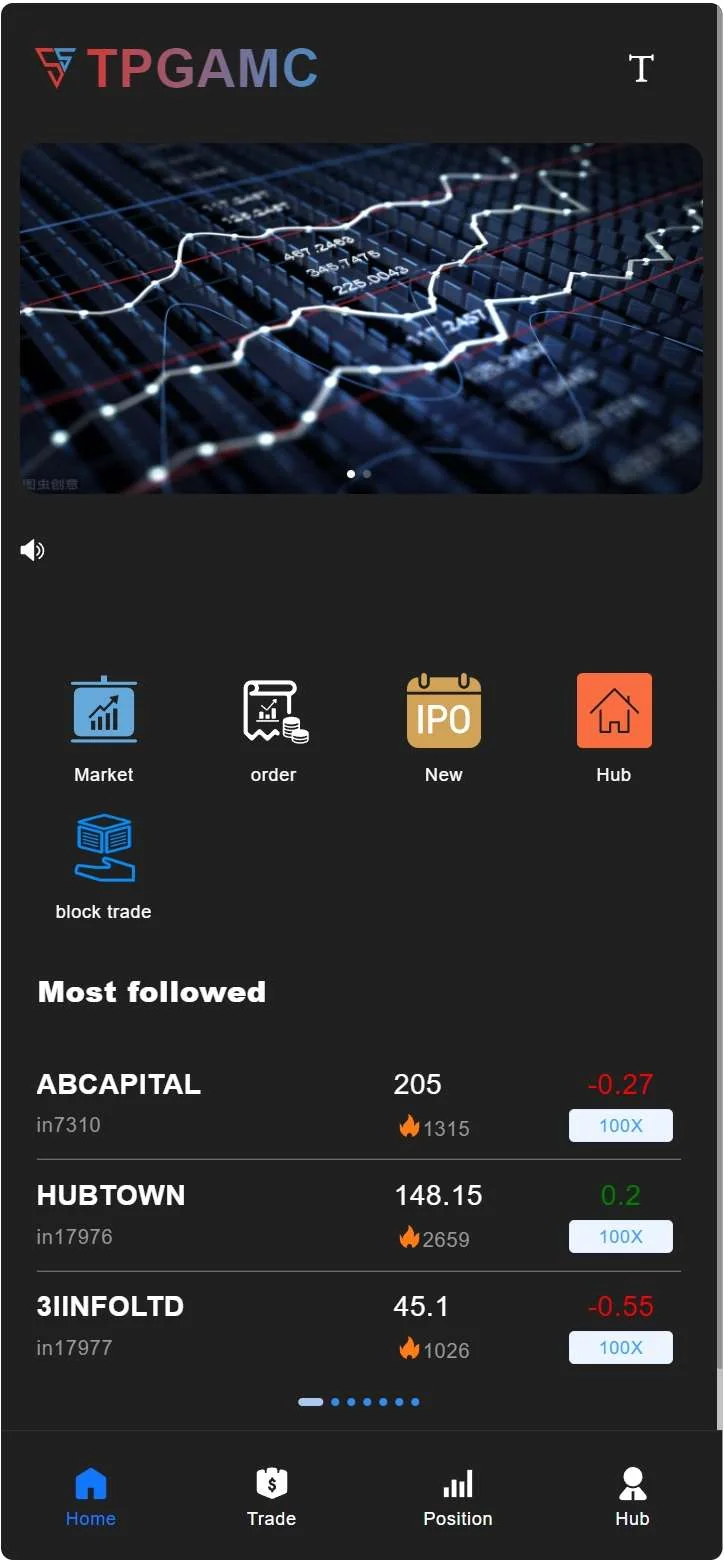
Task: Tap the 100X button for HUBTOWN
Action: coord(620,1237)
